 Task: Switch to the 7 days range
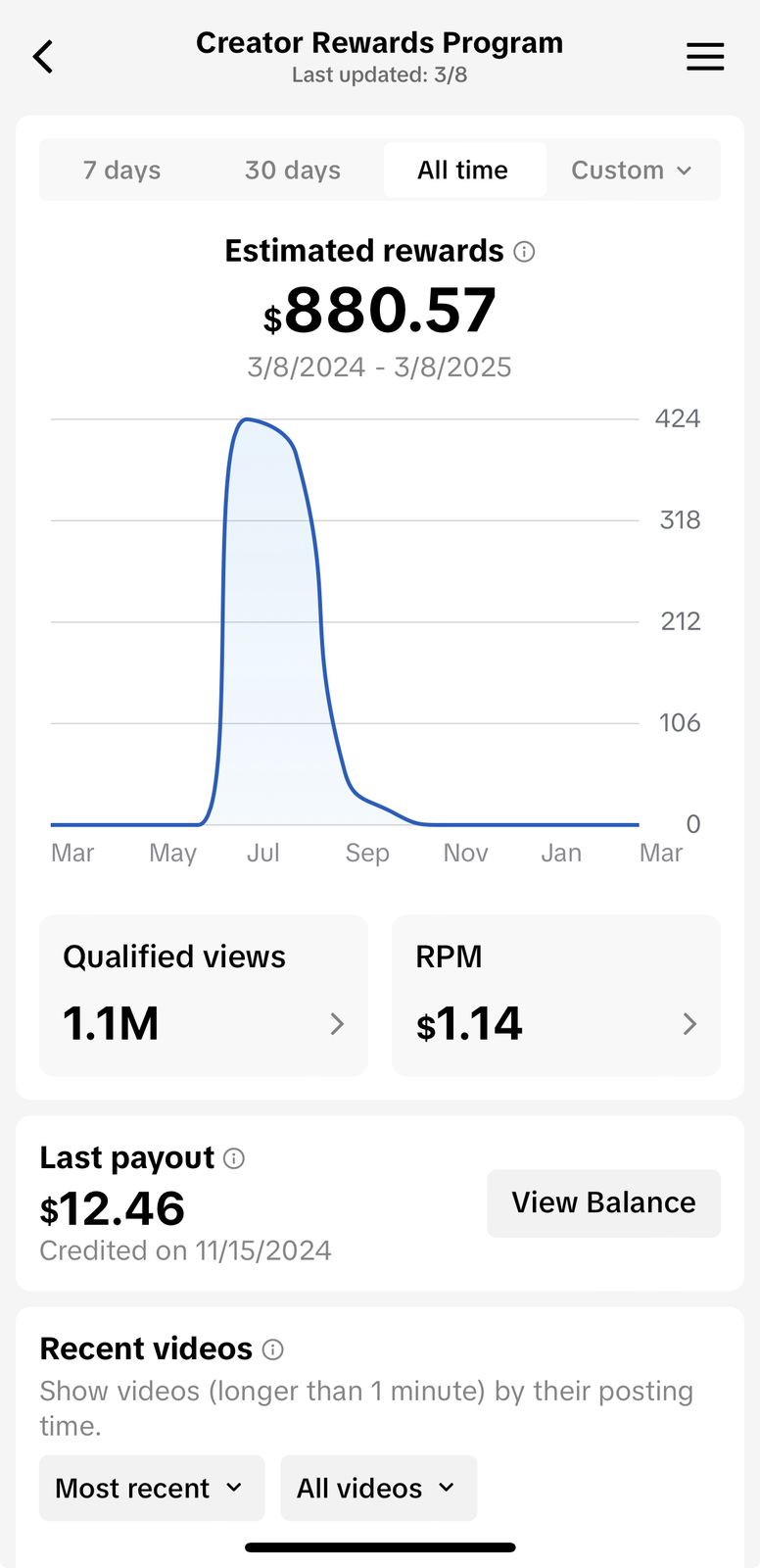point(122,171)
